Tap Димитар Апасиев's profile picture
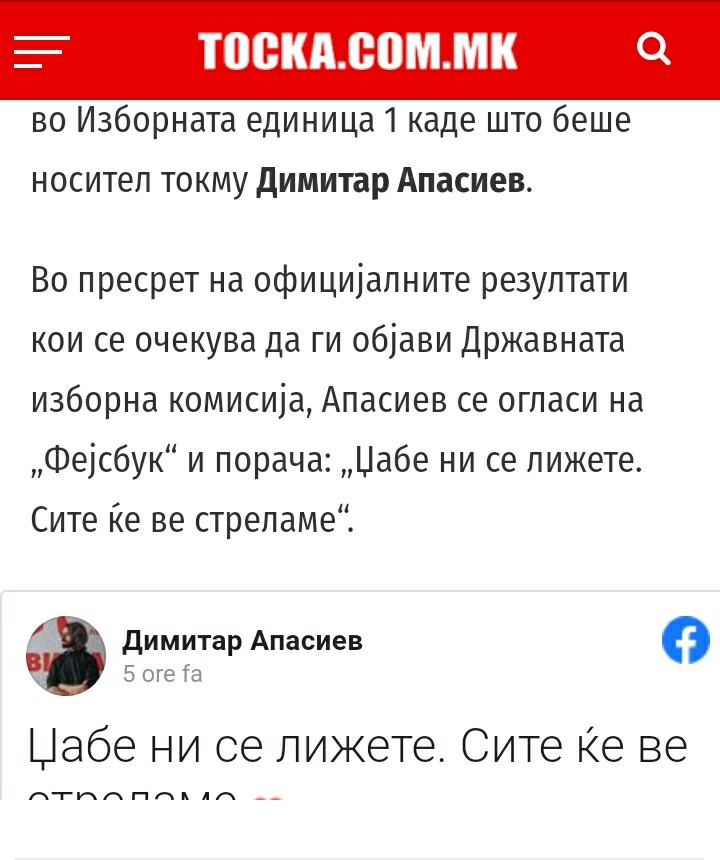 point(66,656)
